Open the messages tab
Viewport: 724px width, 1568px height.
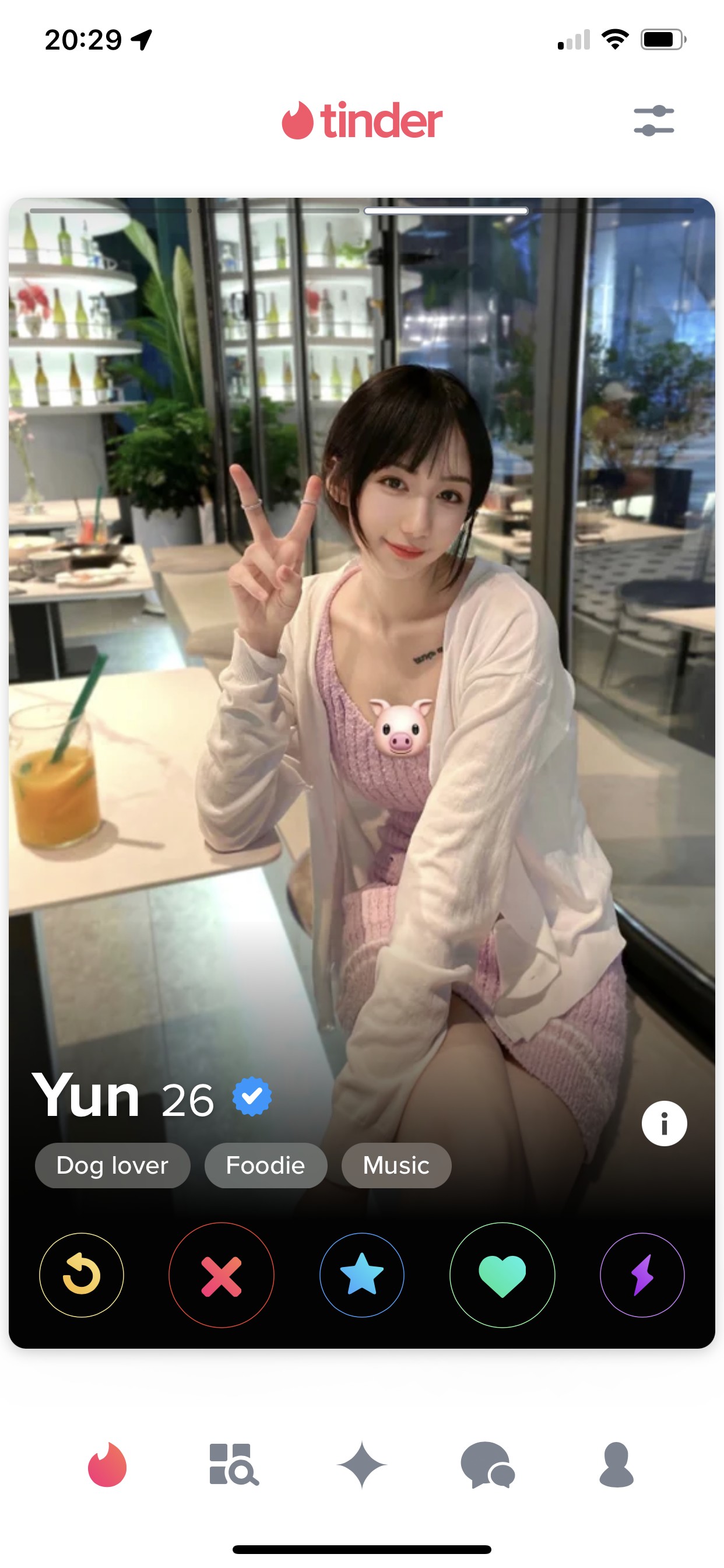(x=488, y=1465)
